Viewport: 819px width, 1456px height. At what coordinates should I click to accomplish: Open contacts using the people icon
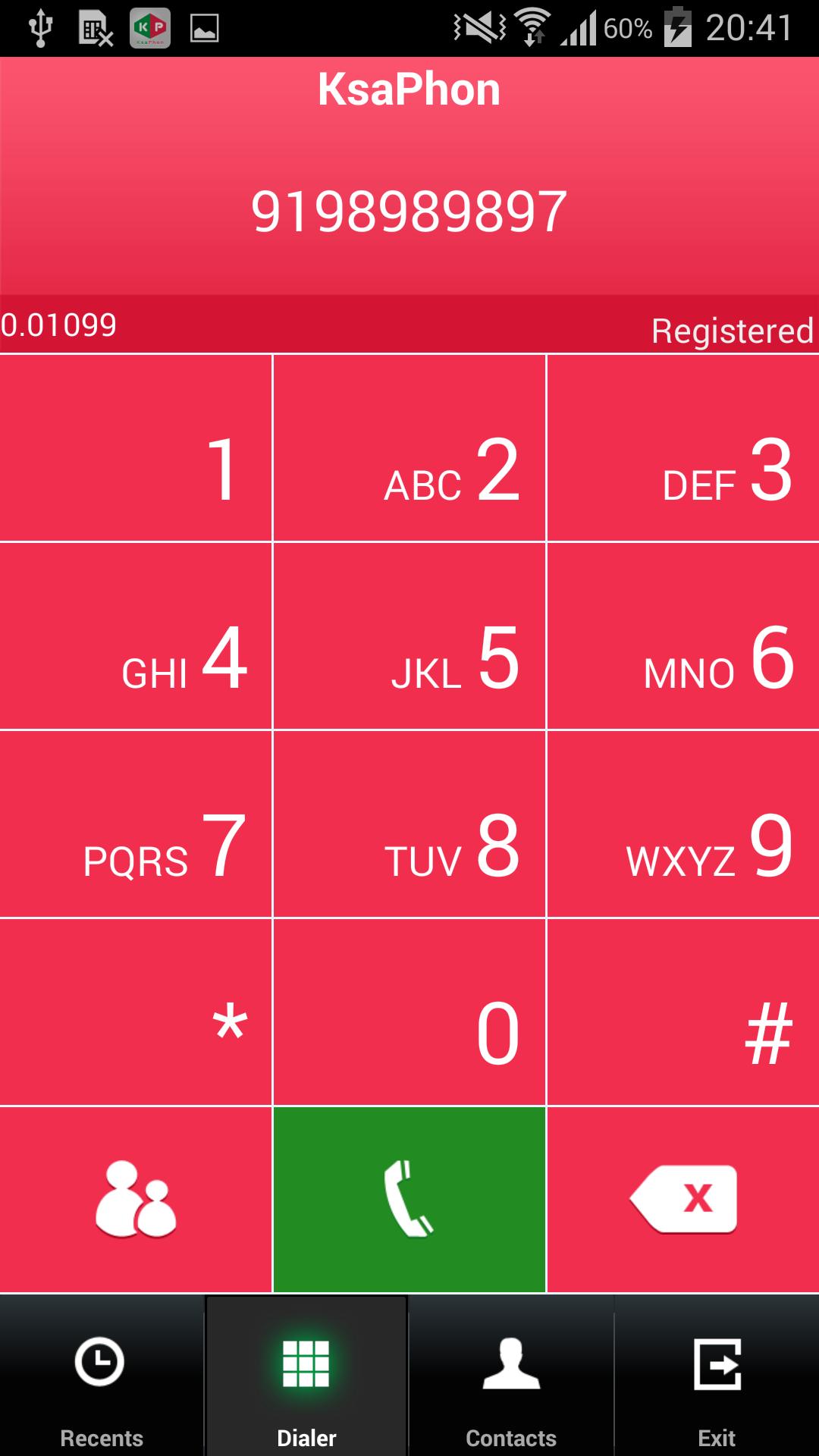point(136,1200)
